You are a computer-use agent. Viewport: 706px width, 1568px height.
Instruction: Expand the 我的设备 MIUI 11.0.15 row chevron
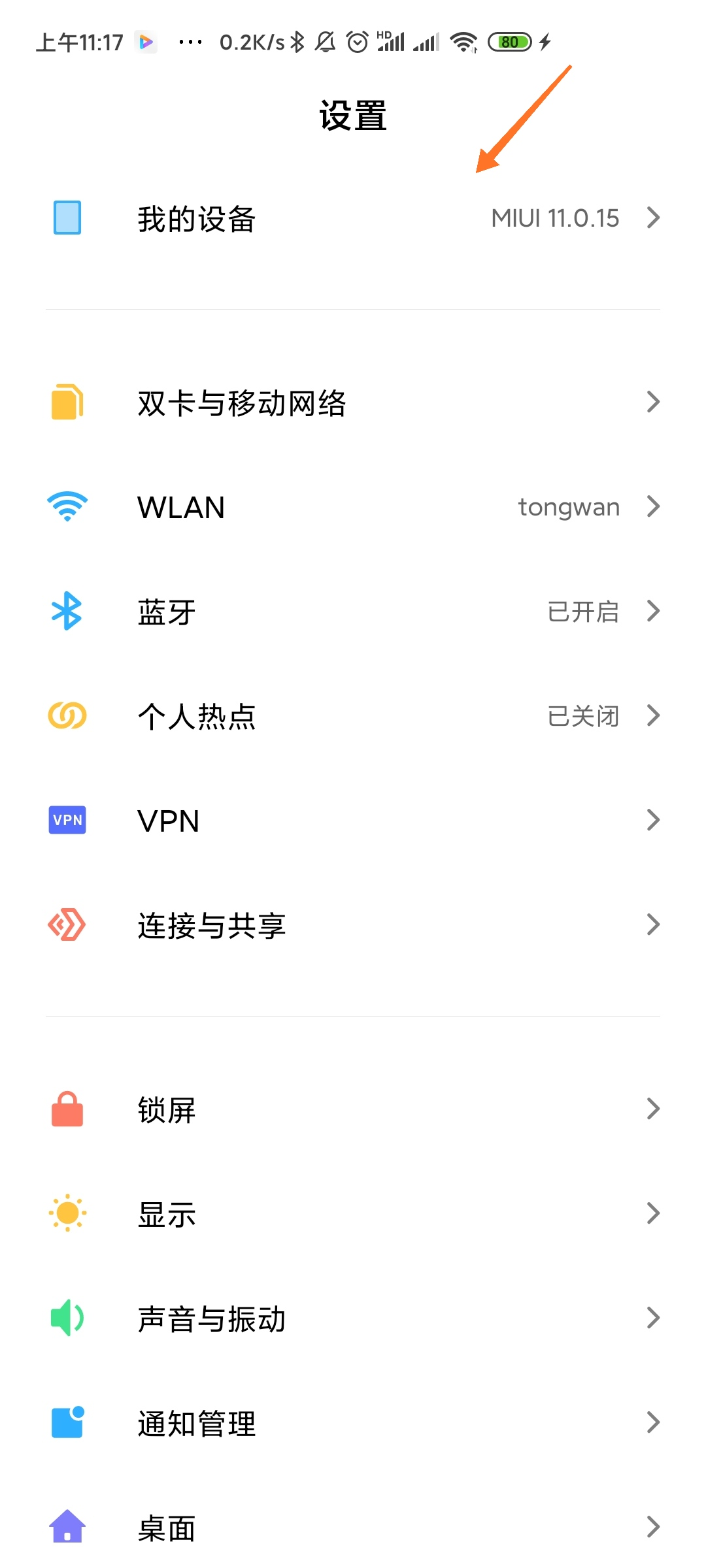click(x=653, y=219)
